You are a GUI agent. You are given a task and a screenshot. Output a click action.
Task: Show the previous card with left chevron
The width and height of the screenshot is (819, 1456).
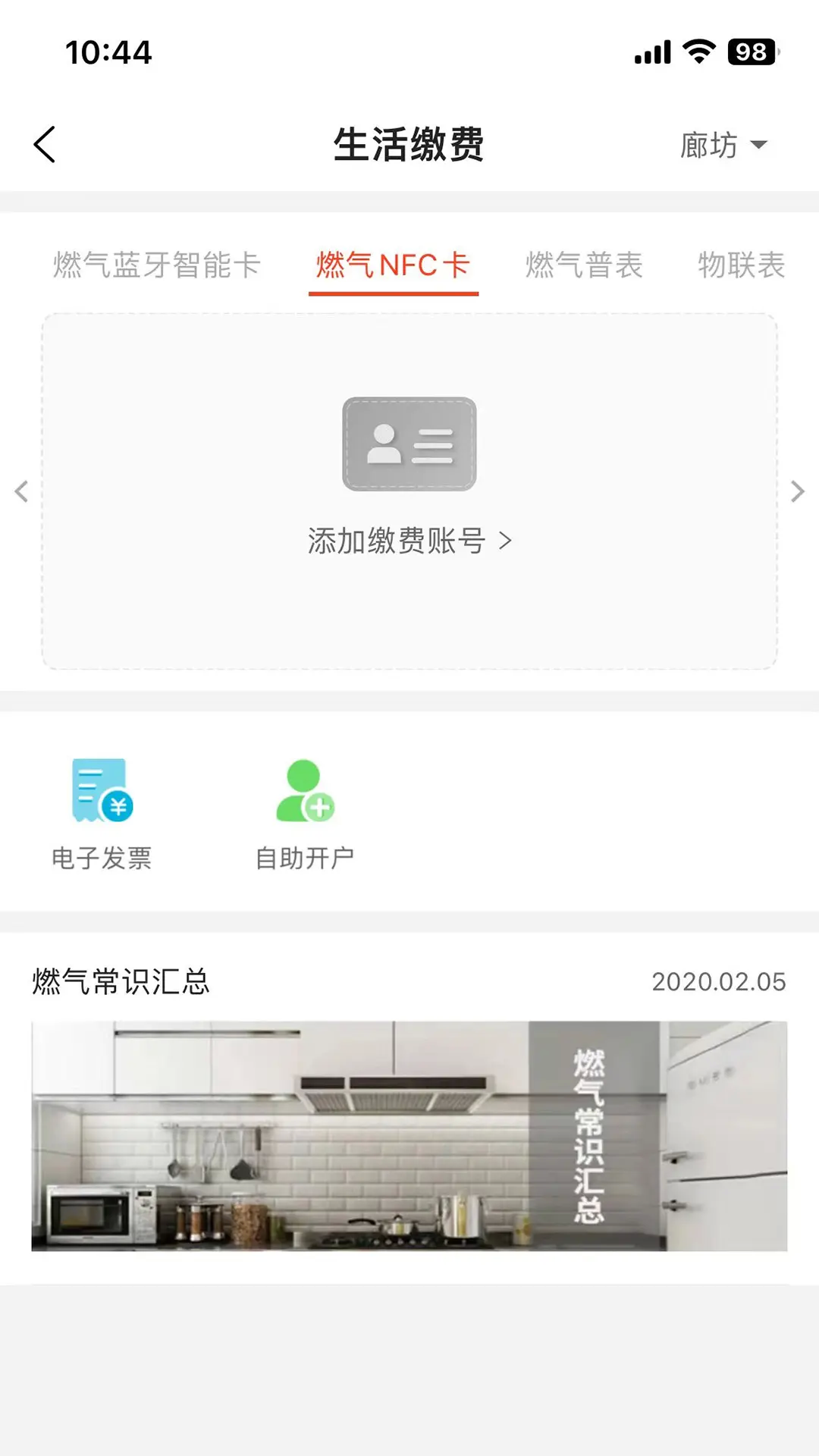20,491
